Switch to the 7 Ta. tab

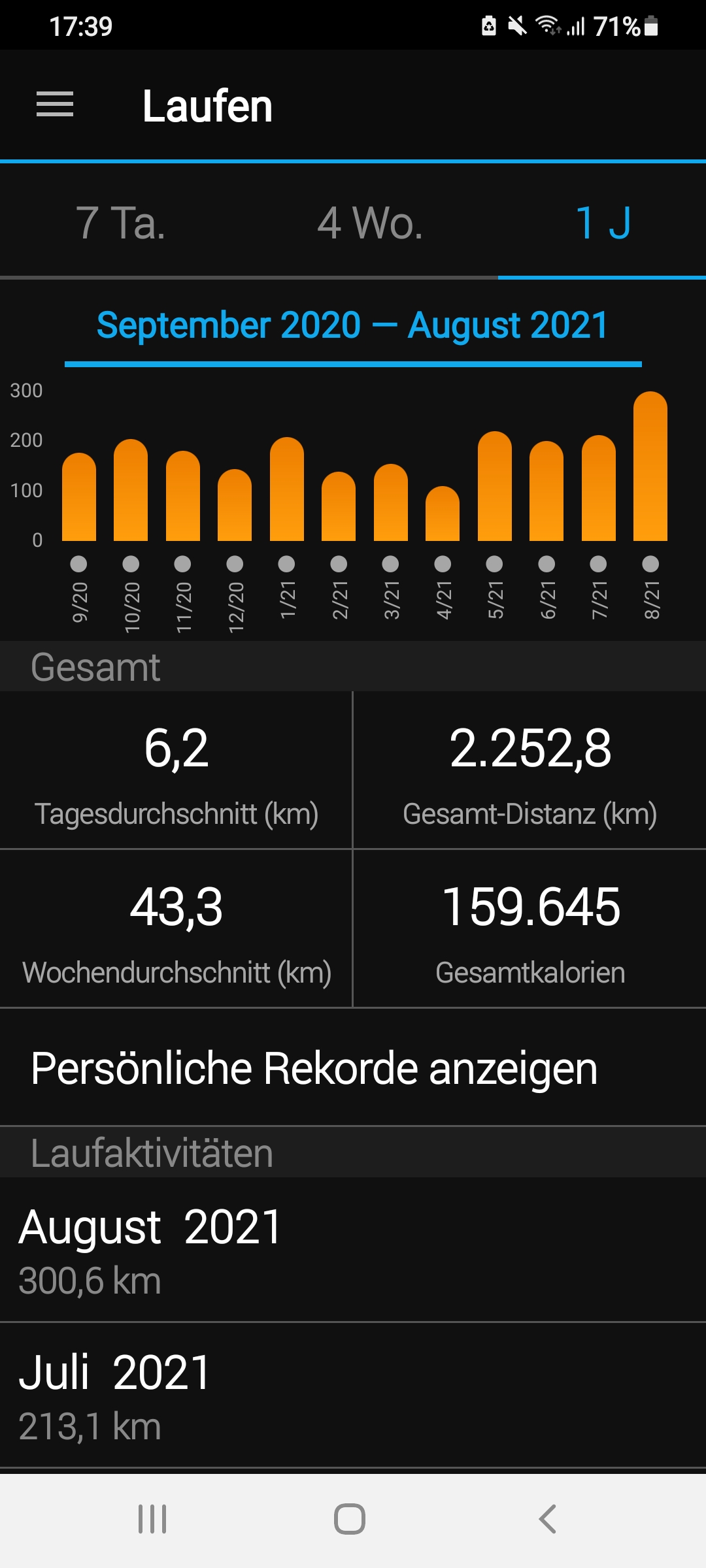coord(120,223)
